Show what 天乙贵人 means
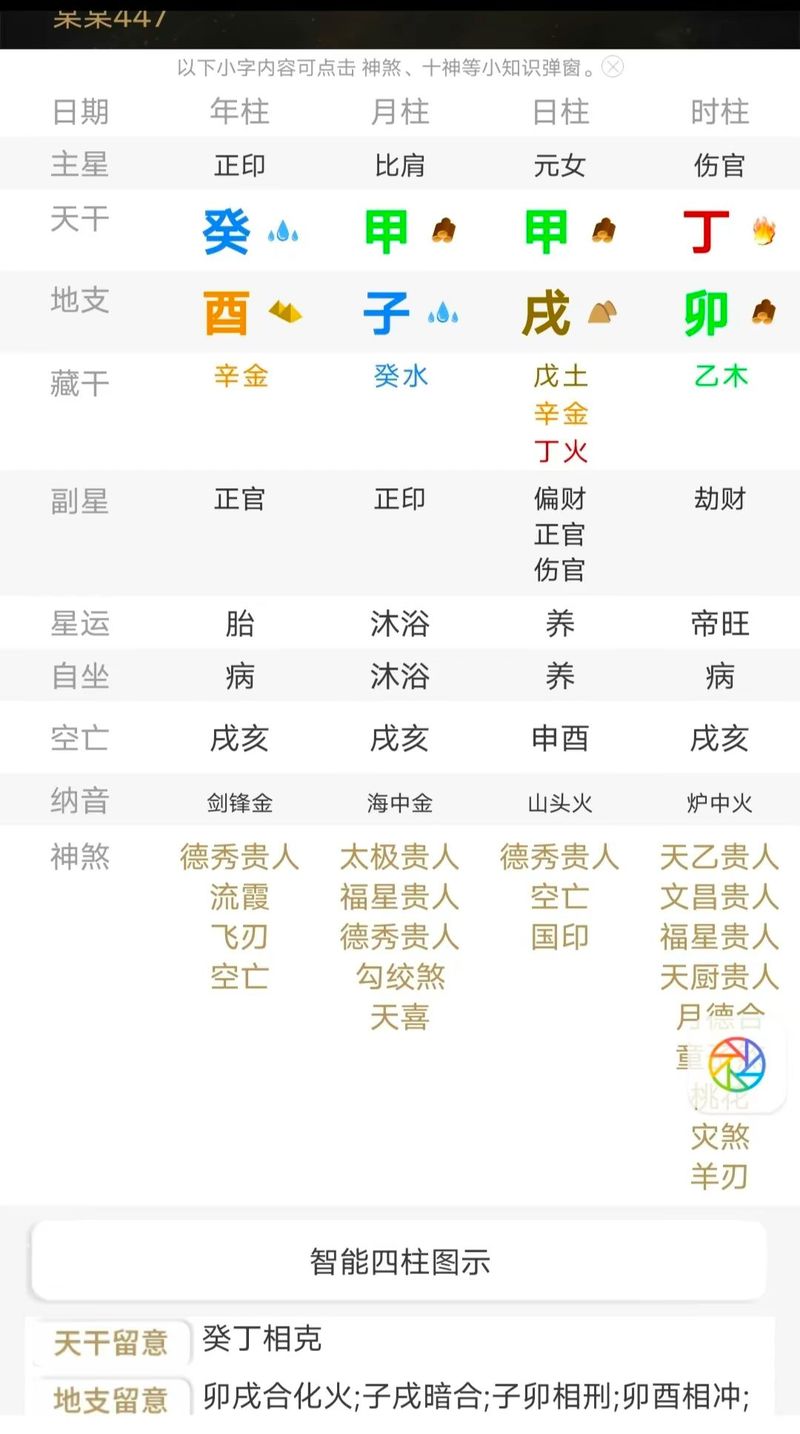Viewport: 800px width, 1434px height. pyautogui.click(x=720, y=857)
